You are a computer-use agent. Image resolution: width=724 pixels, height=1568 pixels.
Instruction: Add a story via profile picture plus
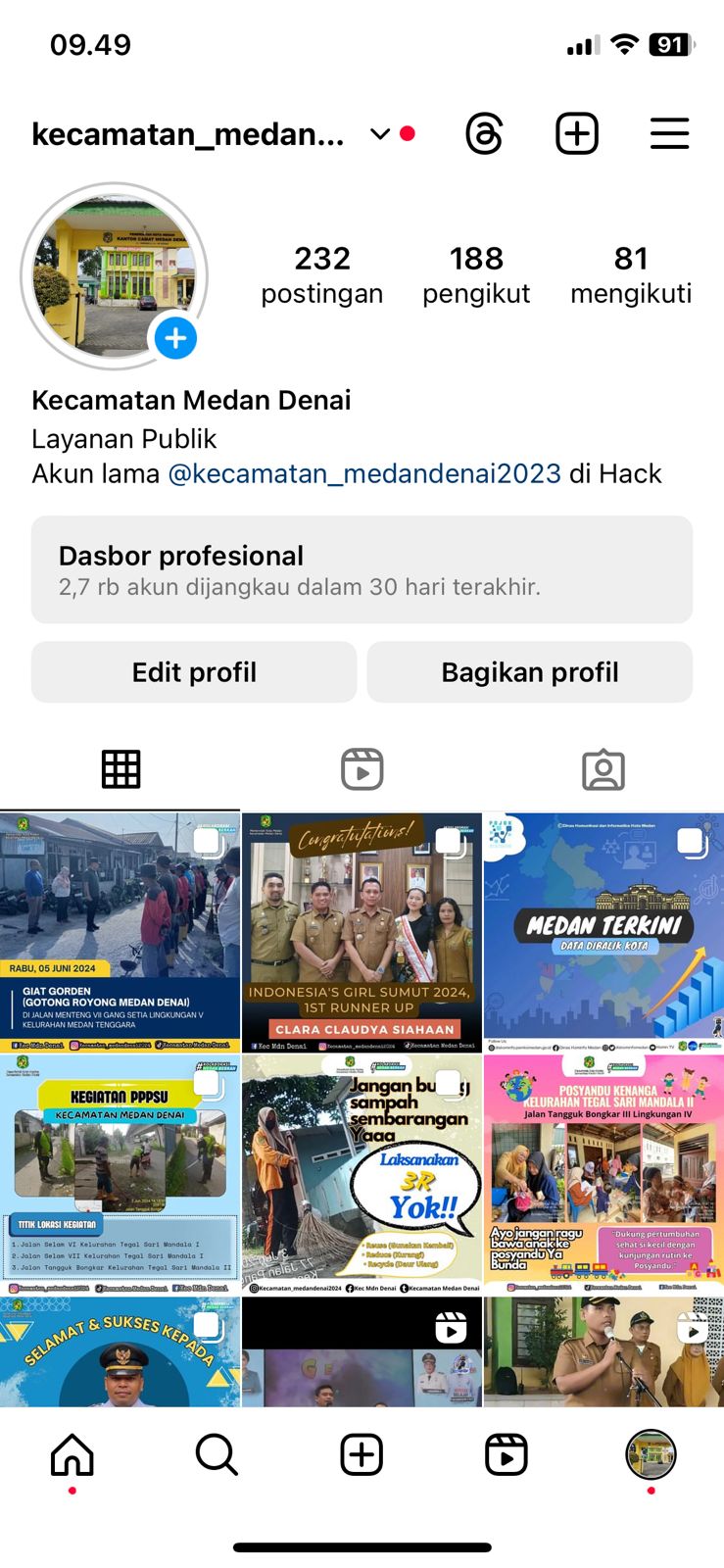(x=176, y=339)
